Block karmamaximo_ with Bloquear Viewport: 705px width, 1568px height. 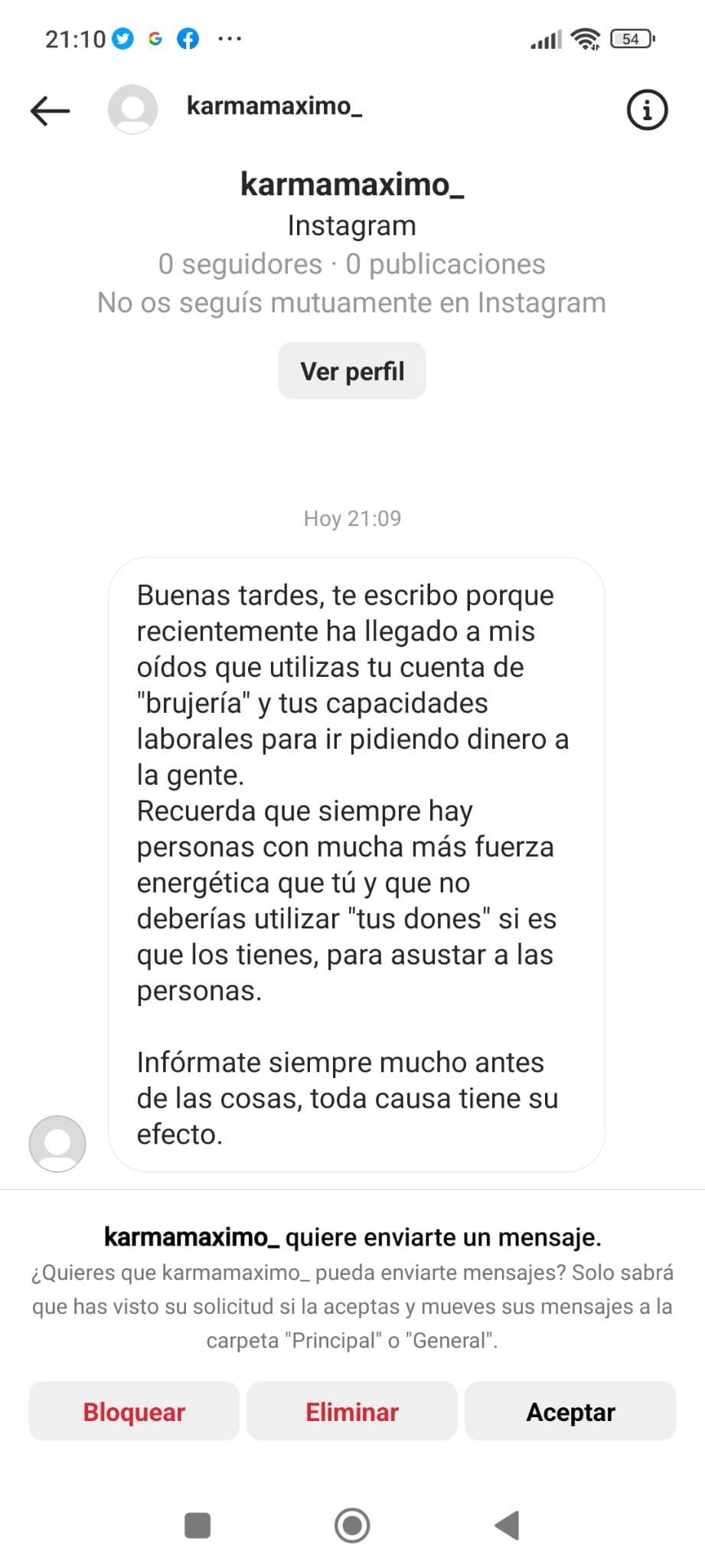point(134,1412)
